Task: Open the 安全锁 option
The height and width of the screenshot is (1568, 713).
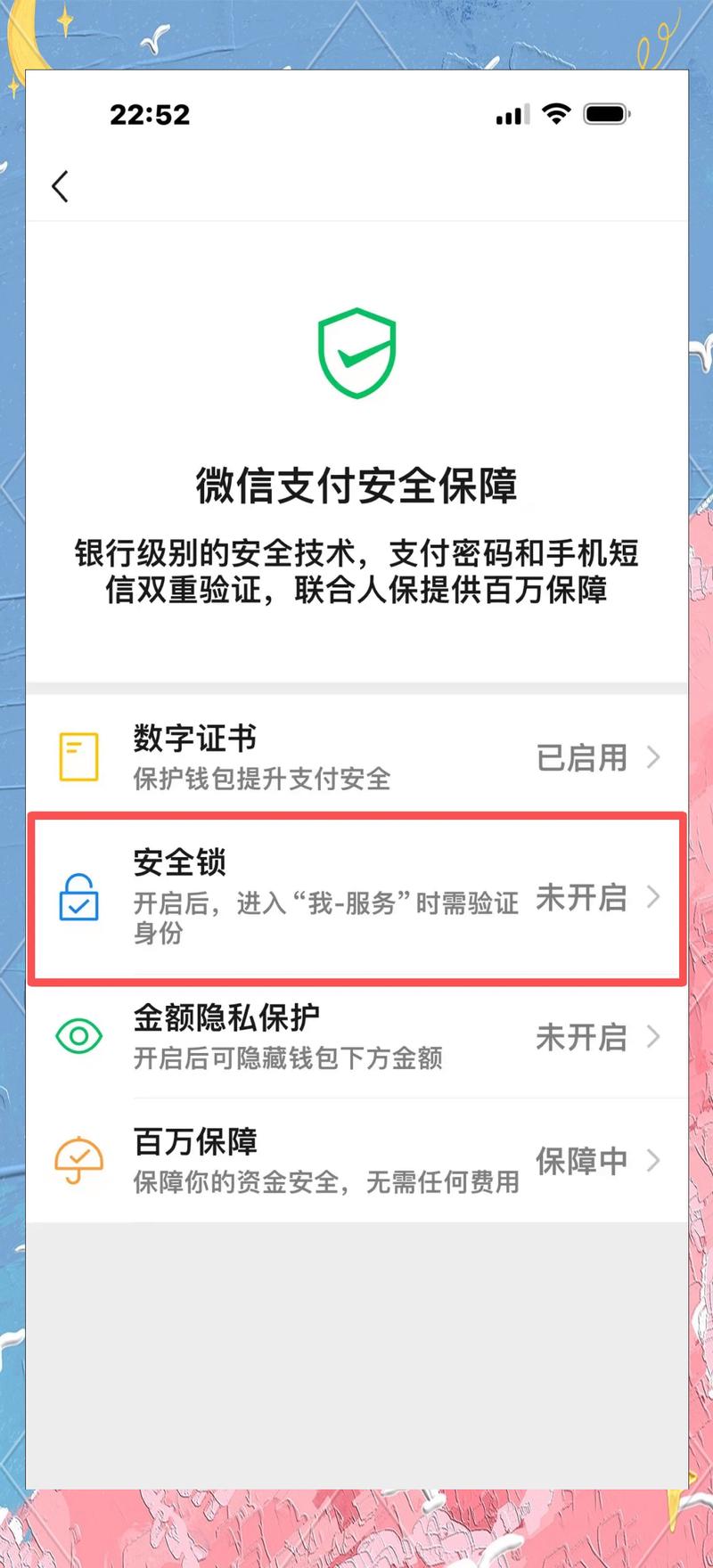Action: [356, 898]
